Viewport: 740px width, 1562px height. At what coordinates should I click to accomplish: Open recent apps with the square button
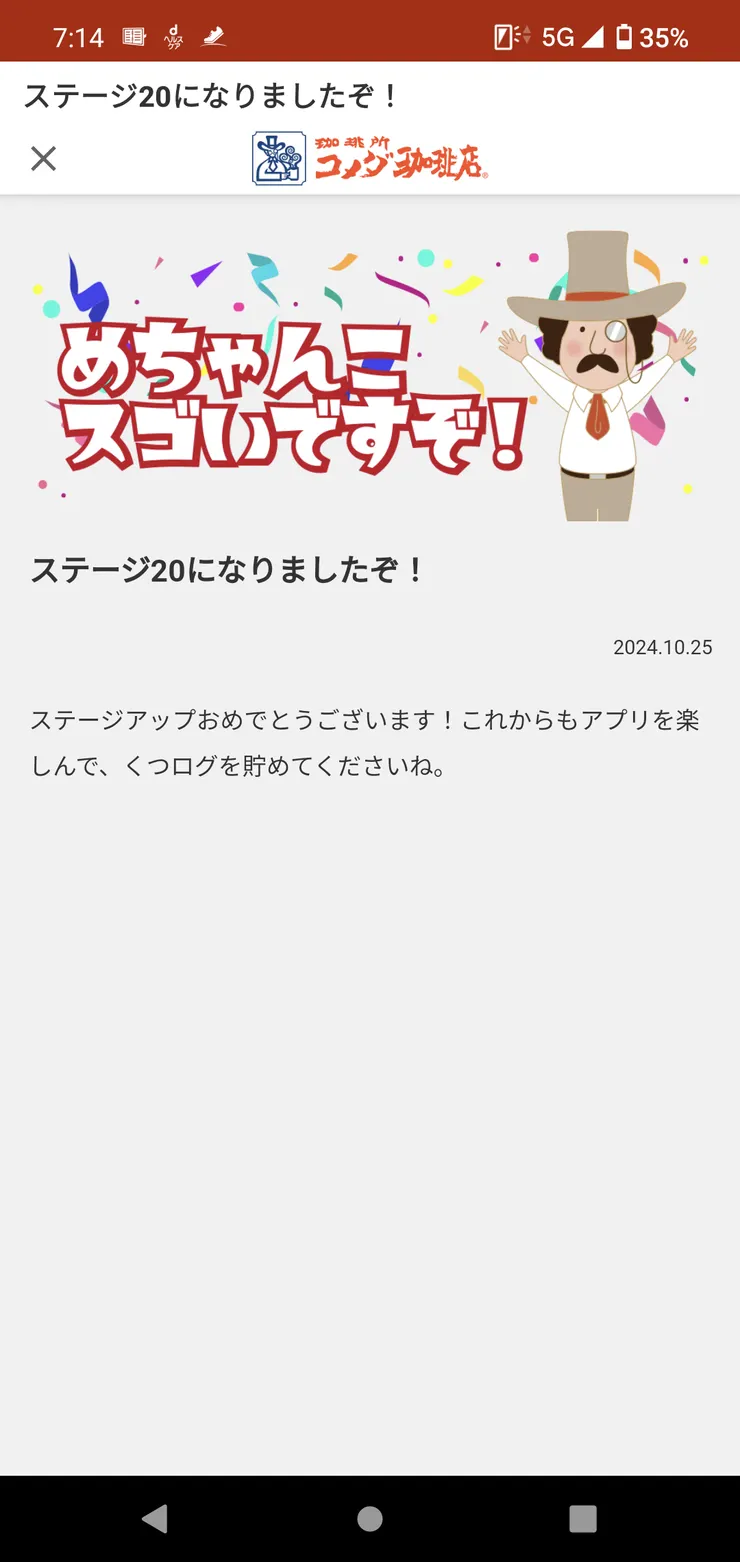(x=583, y=1520)
